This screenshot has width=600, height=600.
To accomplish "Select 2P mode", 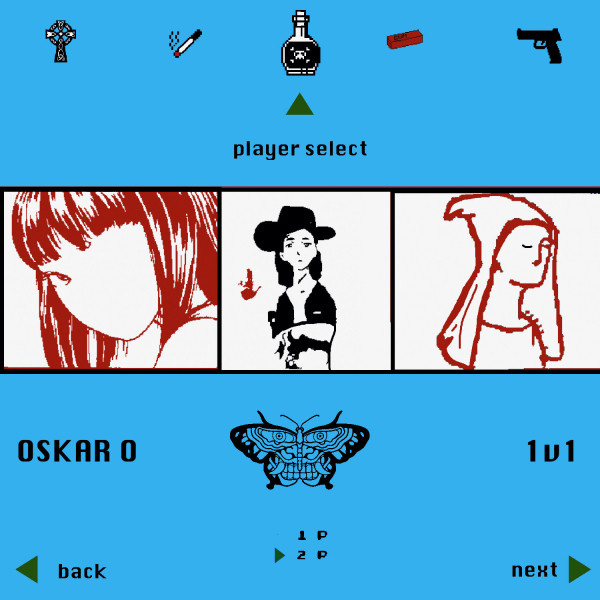I will [x=312, y=555].
